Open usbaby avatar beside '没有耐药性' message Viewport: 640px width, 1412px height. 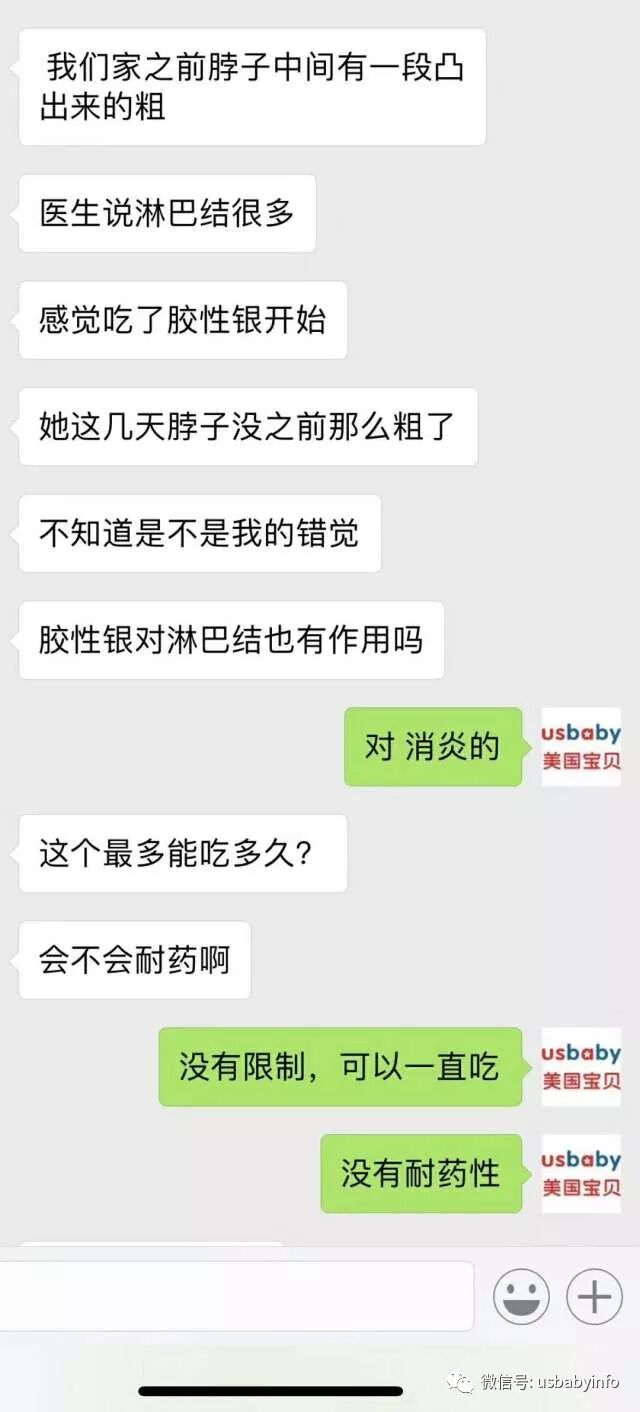581,1173
